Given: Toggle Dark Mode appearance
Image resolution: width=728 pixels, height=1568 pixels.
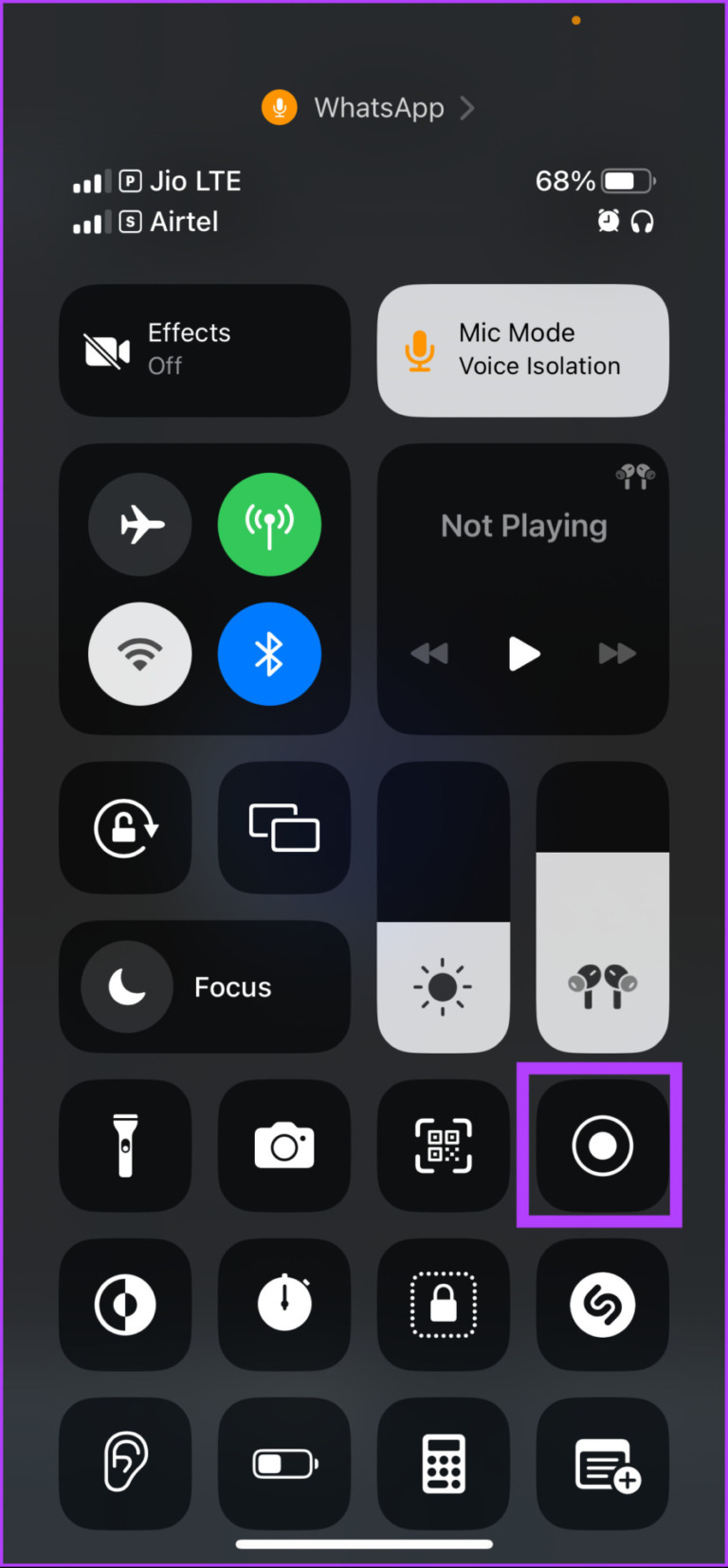Looking at the screenshot, I should point(125,1305).
